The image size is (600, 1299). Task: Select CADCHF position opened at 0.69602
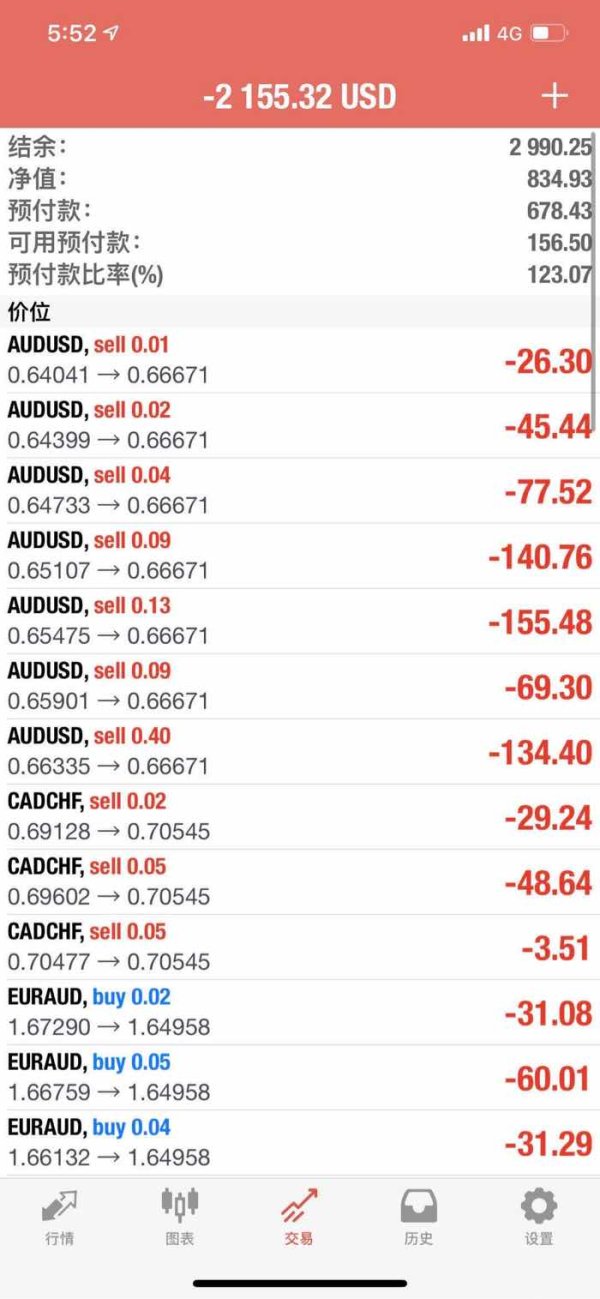coord(300,882)
